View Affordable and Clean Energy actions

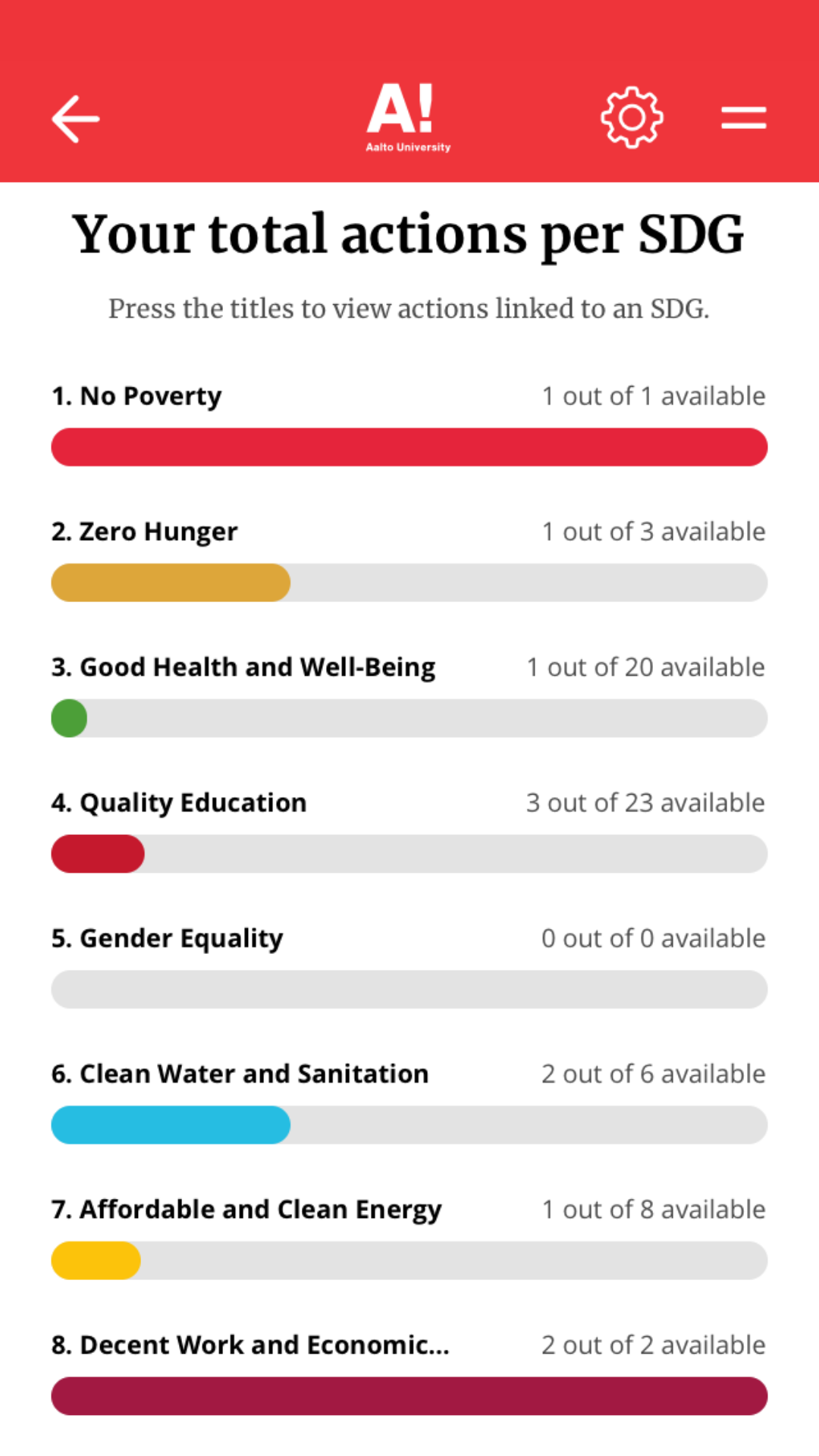pyautogui.click(x=246, y=1210)
